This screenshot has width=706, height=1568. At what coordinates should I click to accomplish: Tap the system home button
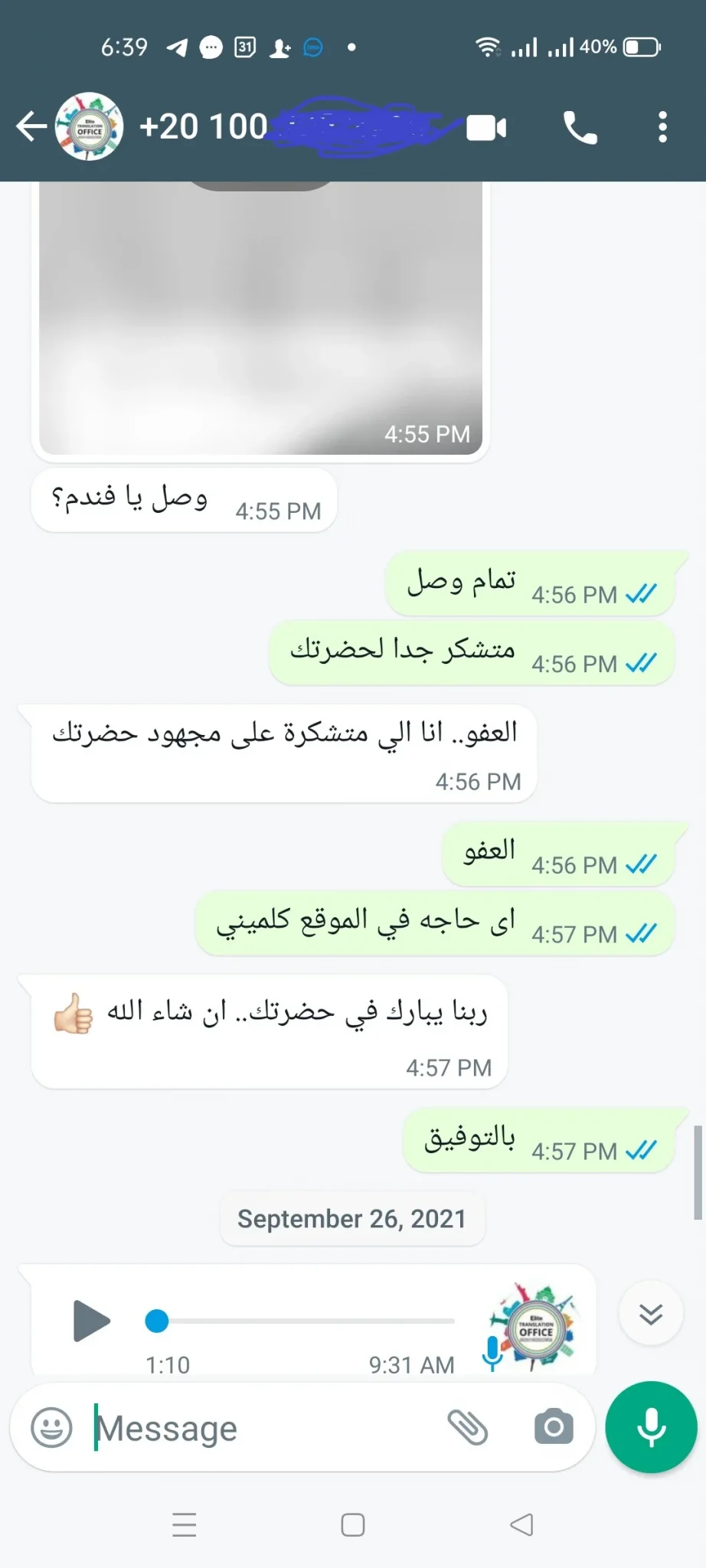click(353, 1525)
